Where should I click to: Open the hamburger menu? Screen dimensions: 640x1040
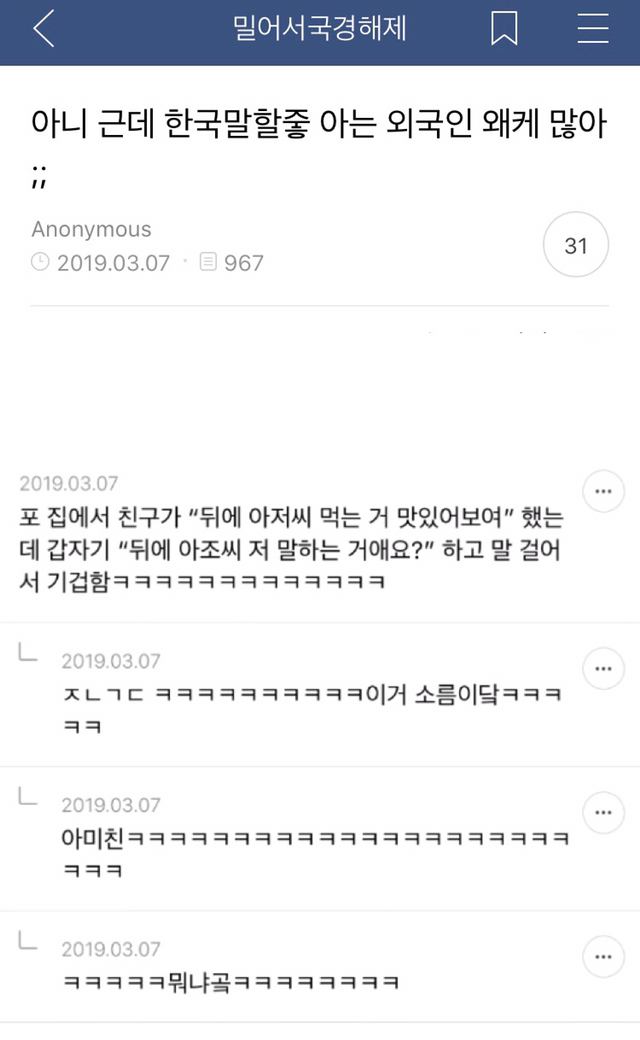(x=593, y=29)
